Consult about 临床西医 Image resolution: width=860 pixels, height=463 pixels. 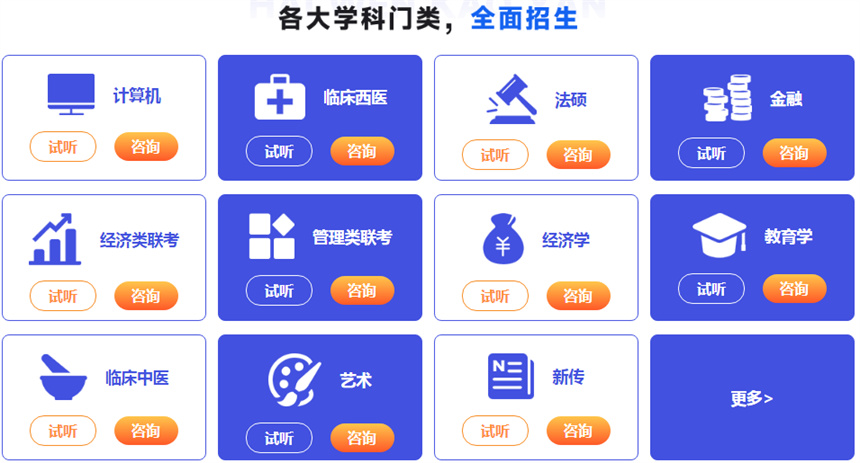click(362, 152)
